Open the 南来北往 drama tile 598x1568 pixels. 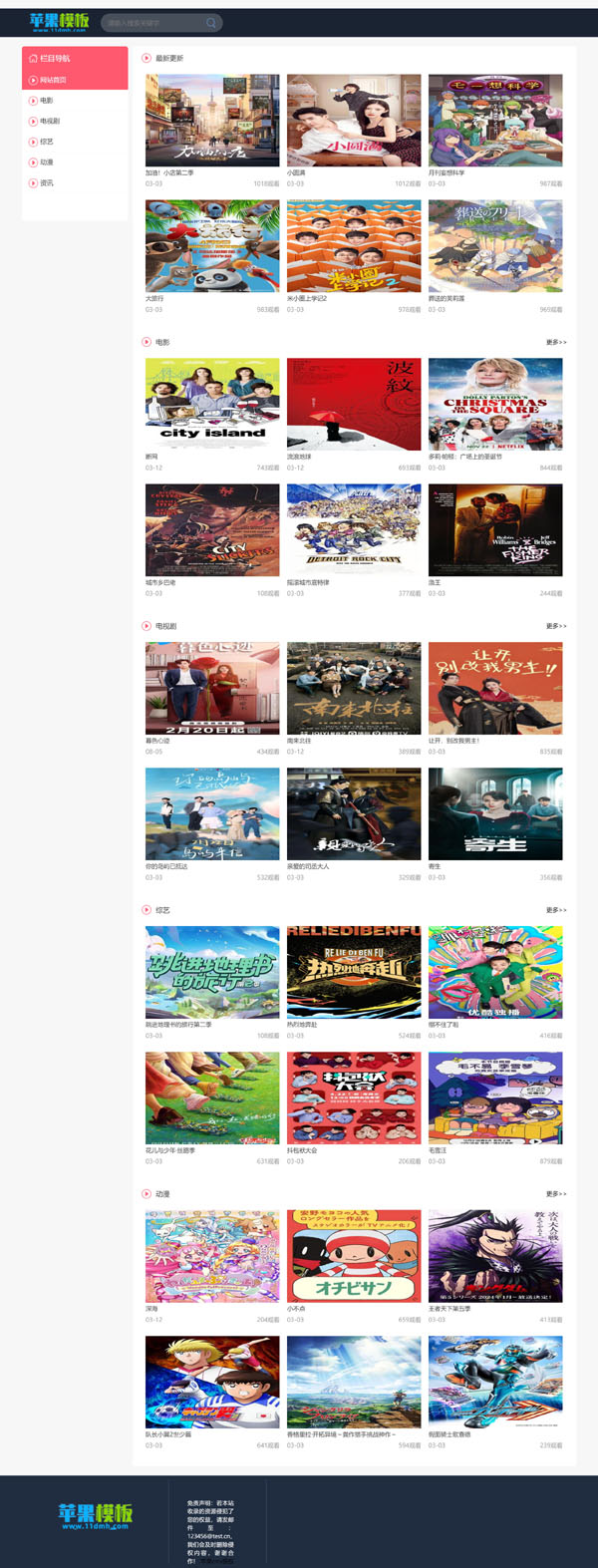(x=354, y=688)
